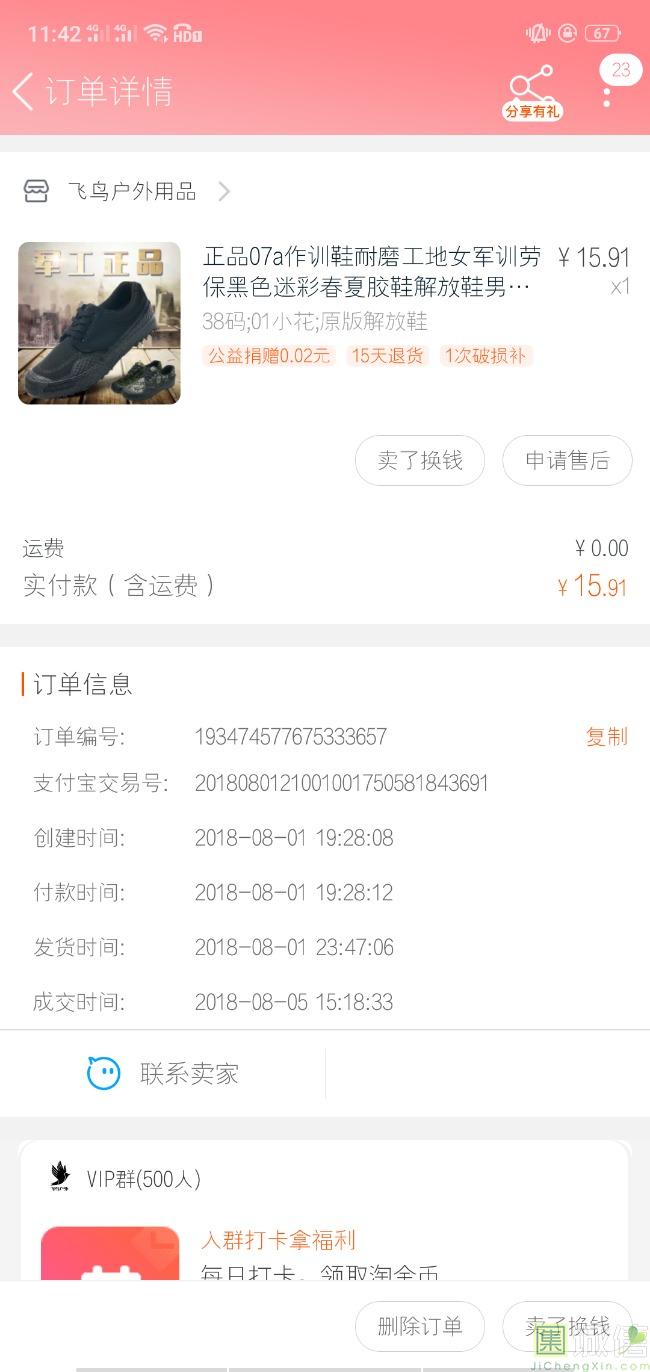Image resolution: width=650 pixels, height=1372 pixels.
Task: Tap 卖了换钱 beside 申请售后
Action: coord(420,461)
